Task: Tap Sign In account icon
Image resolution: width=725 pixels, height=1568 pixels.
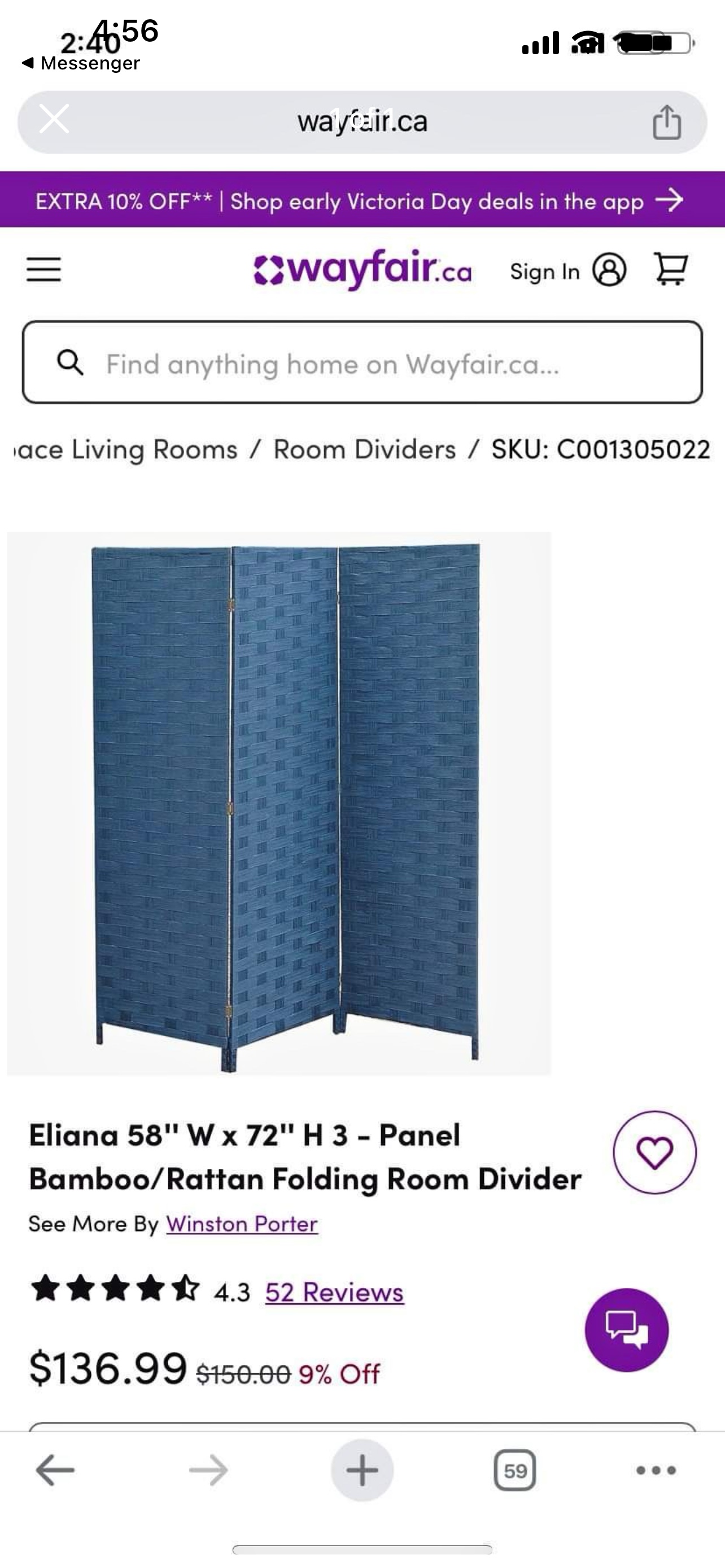Action: (609, 270)
